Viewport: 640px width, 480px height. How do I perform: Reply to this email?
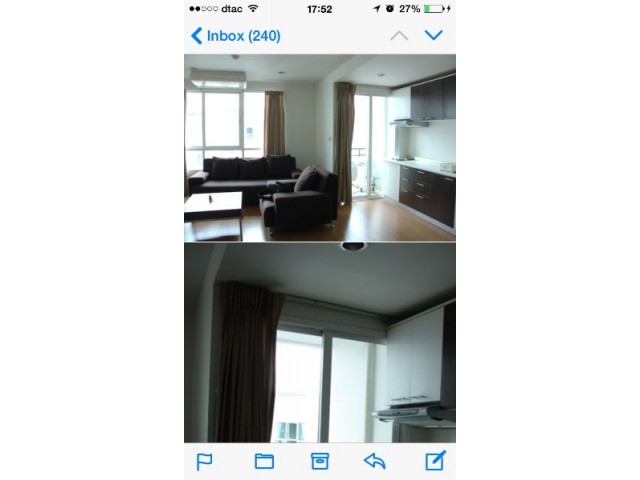[x=375, y=461]
